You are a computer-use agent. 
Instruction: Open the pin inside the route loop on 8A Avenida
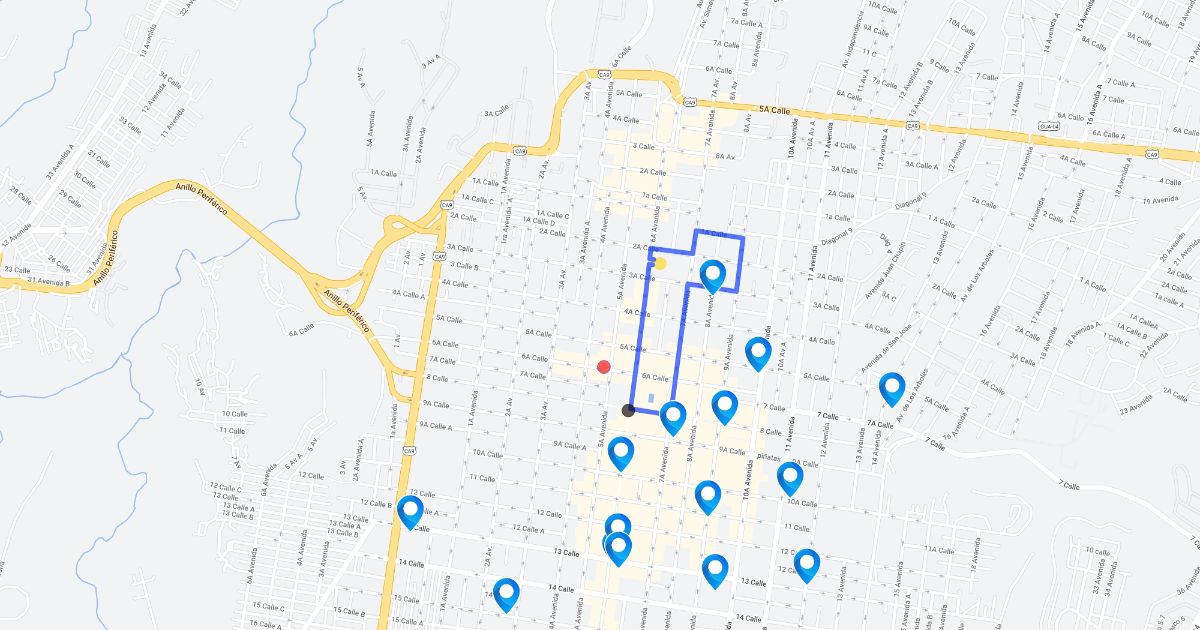(713, 276)
